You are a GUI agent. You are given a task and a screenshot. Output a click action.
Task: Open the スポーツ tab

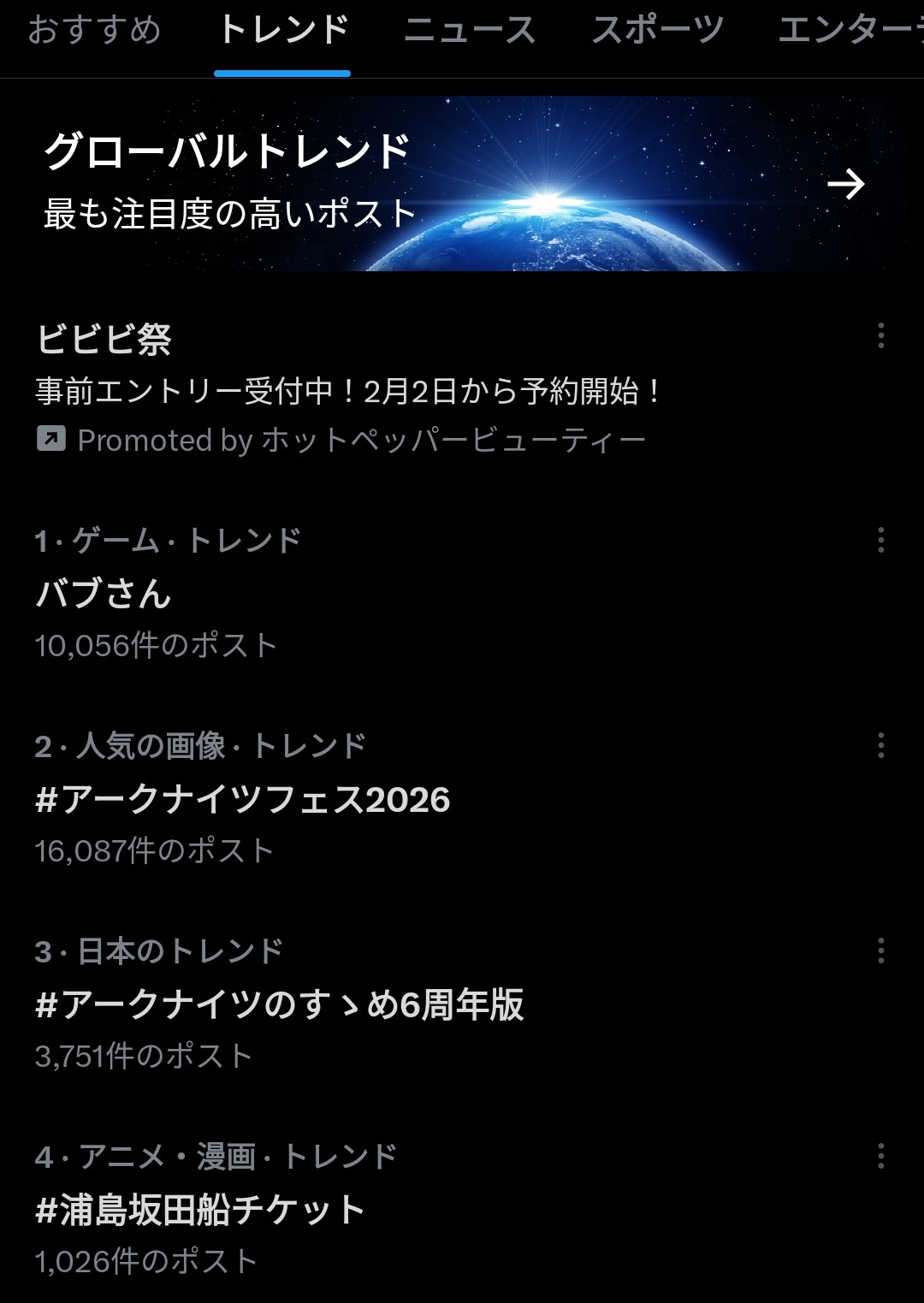click(657, 31)
